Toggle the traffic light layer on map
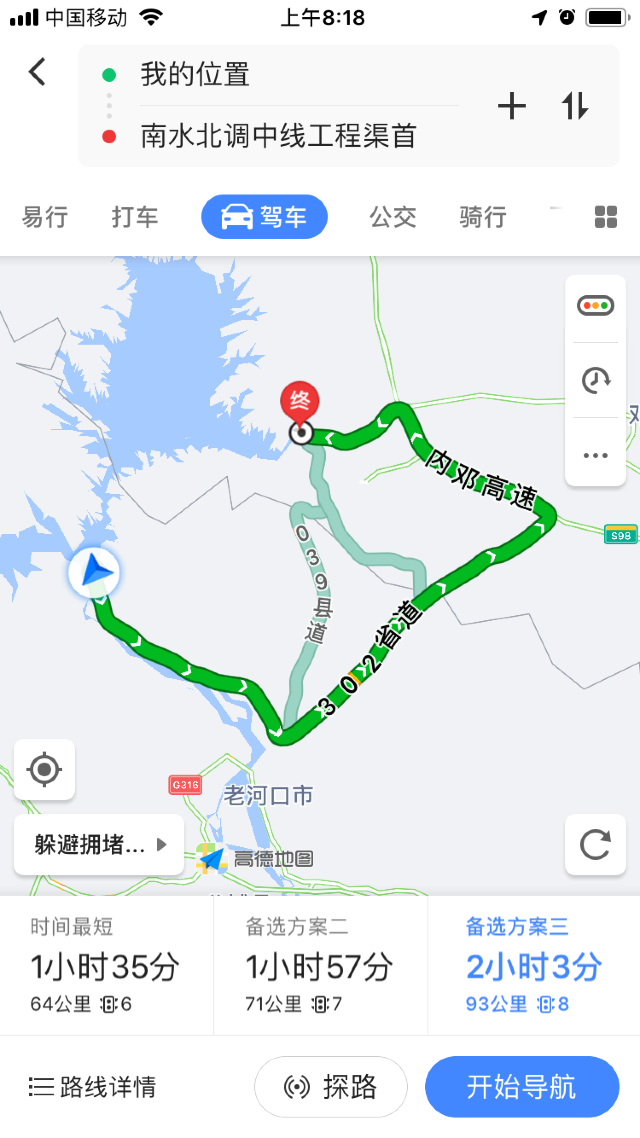 pyautogui.click(x=596, y=306)
